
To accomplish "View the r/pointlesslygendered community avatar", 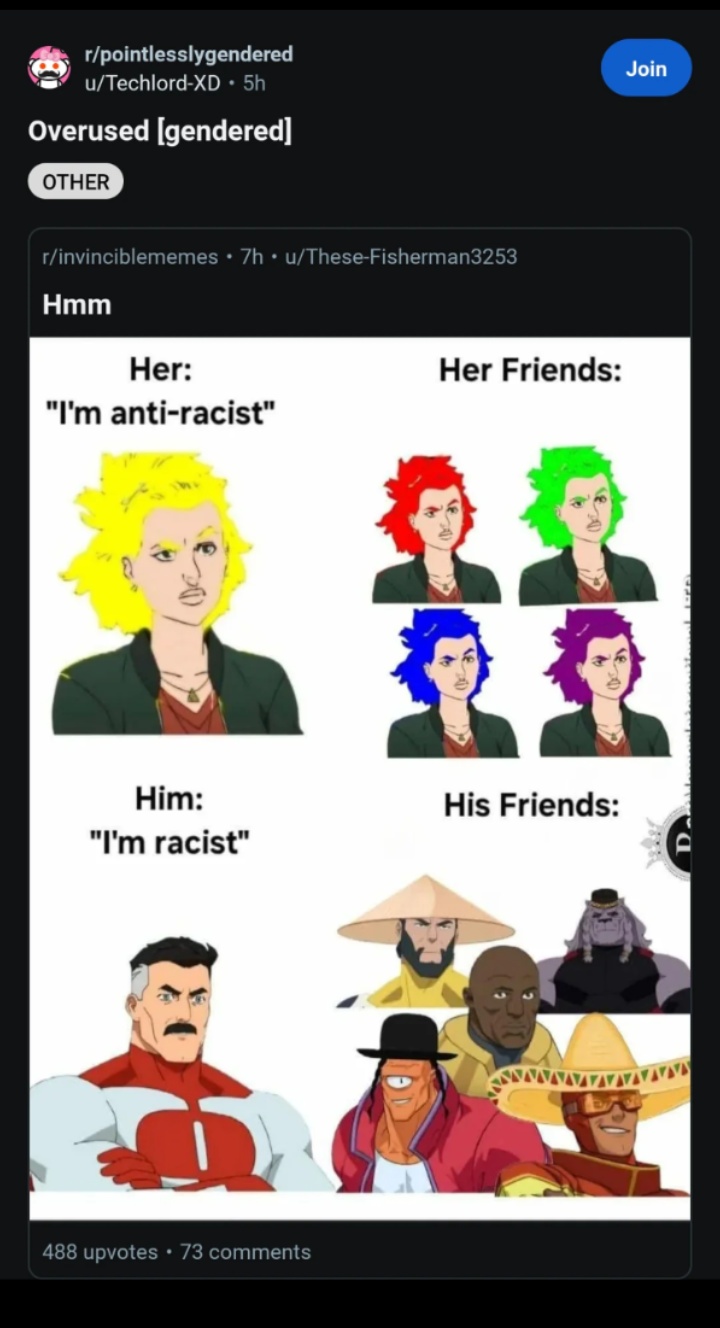I will 49,68.
